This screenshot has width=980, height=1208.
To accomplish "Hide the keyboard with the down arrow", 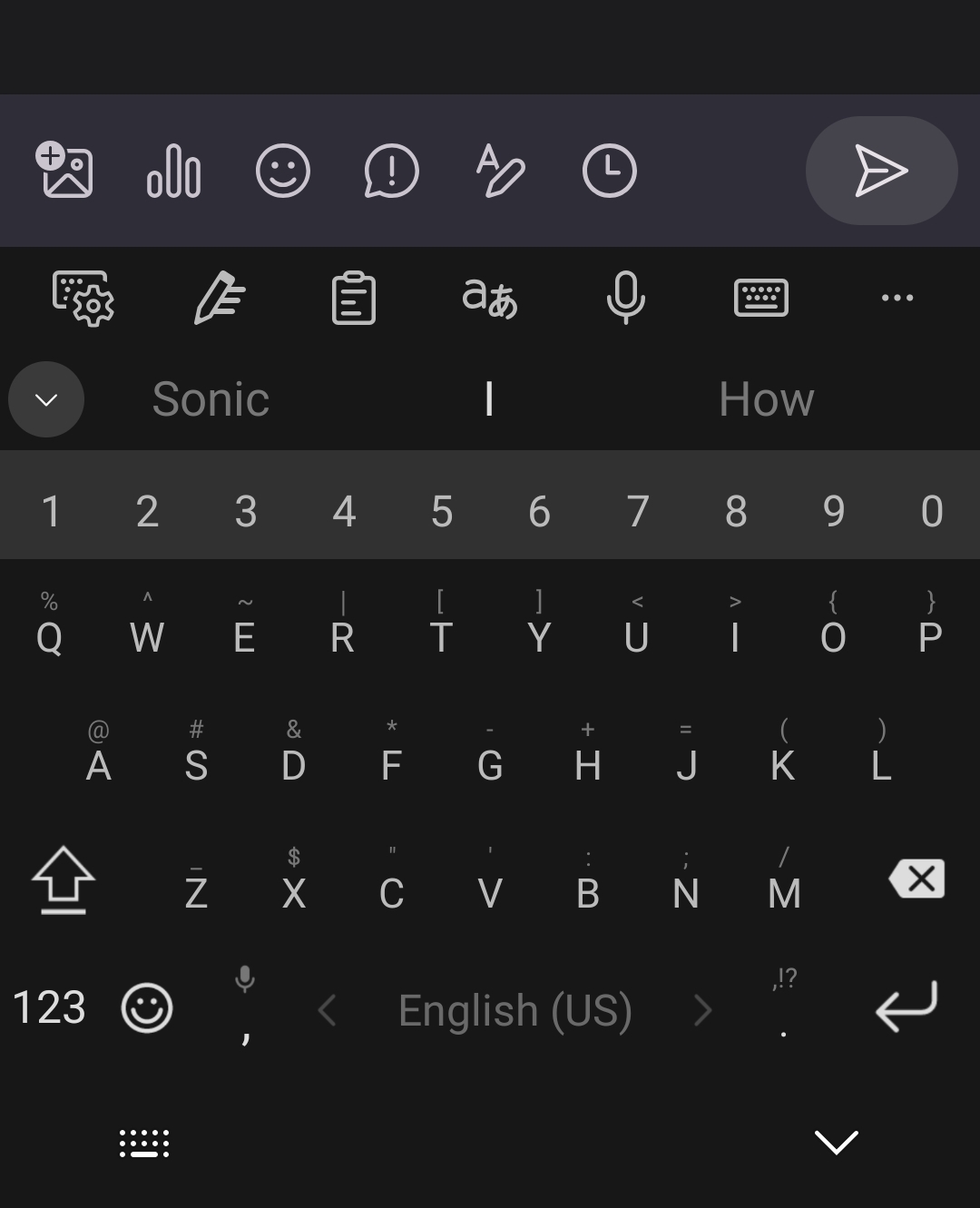I will coord(836,1142).
